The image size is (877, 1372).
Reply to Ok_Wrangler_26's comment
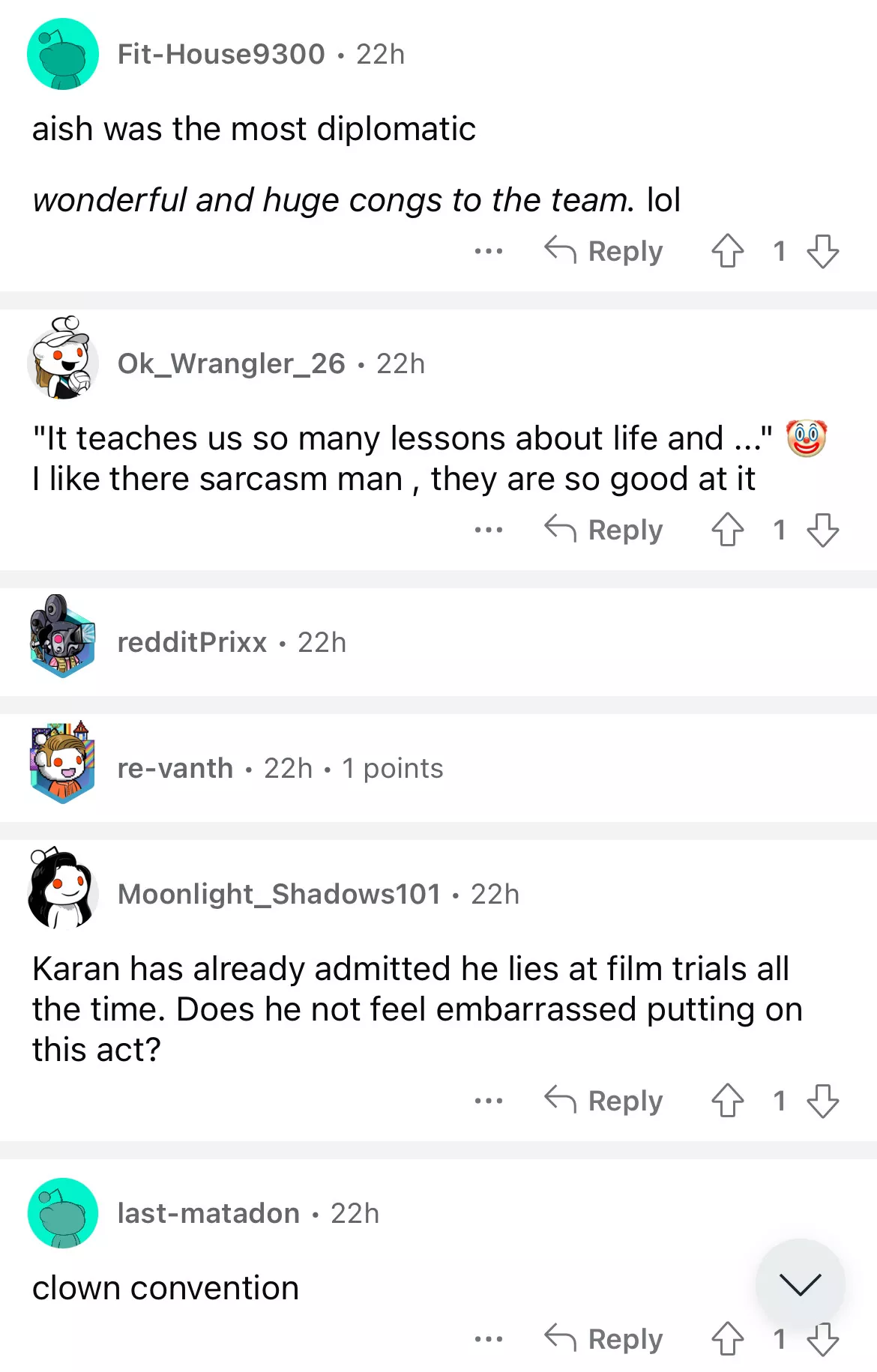click(604, 530)
